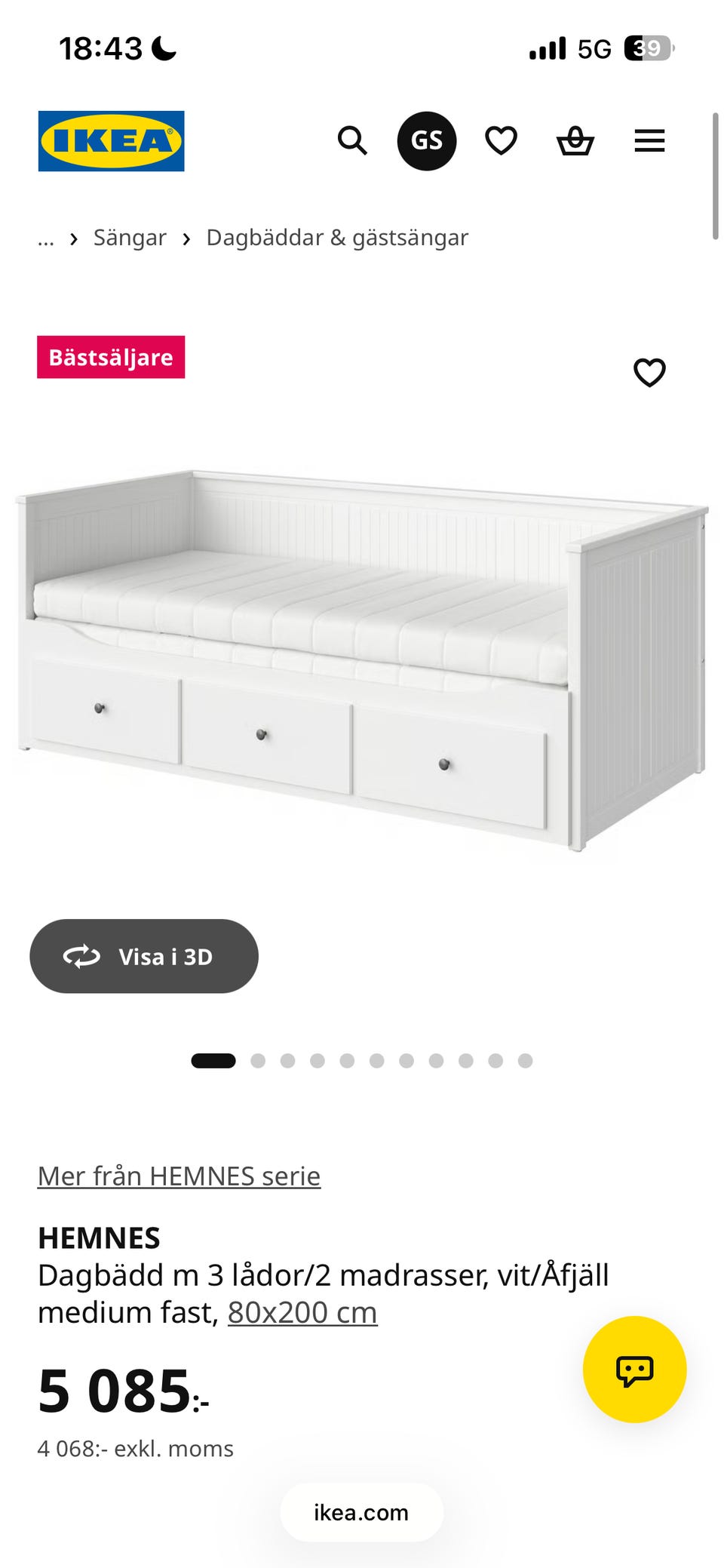
Task: Open the HEMNES daybed product image
Action: pos(362,660)
